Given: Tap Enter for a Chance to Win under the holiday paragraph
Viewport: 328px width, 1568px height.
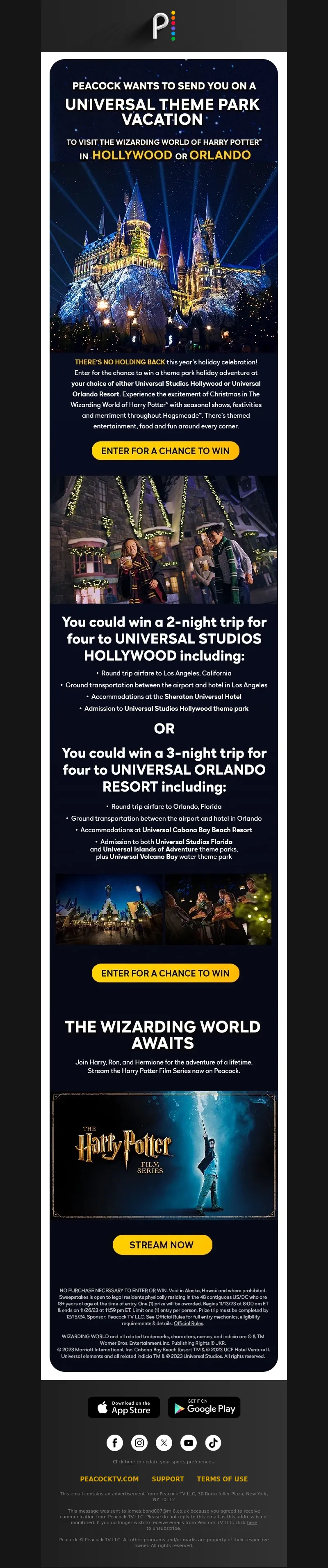Looking at the screenshot, I should click(165, 451).
